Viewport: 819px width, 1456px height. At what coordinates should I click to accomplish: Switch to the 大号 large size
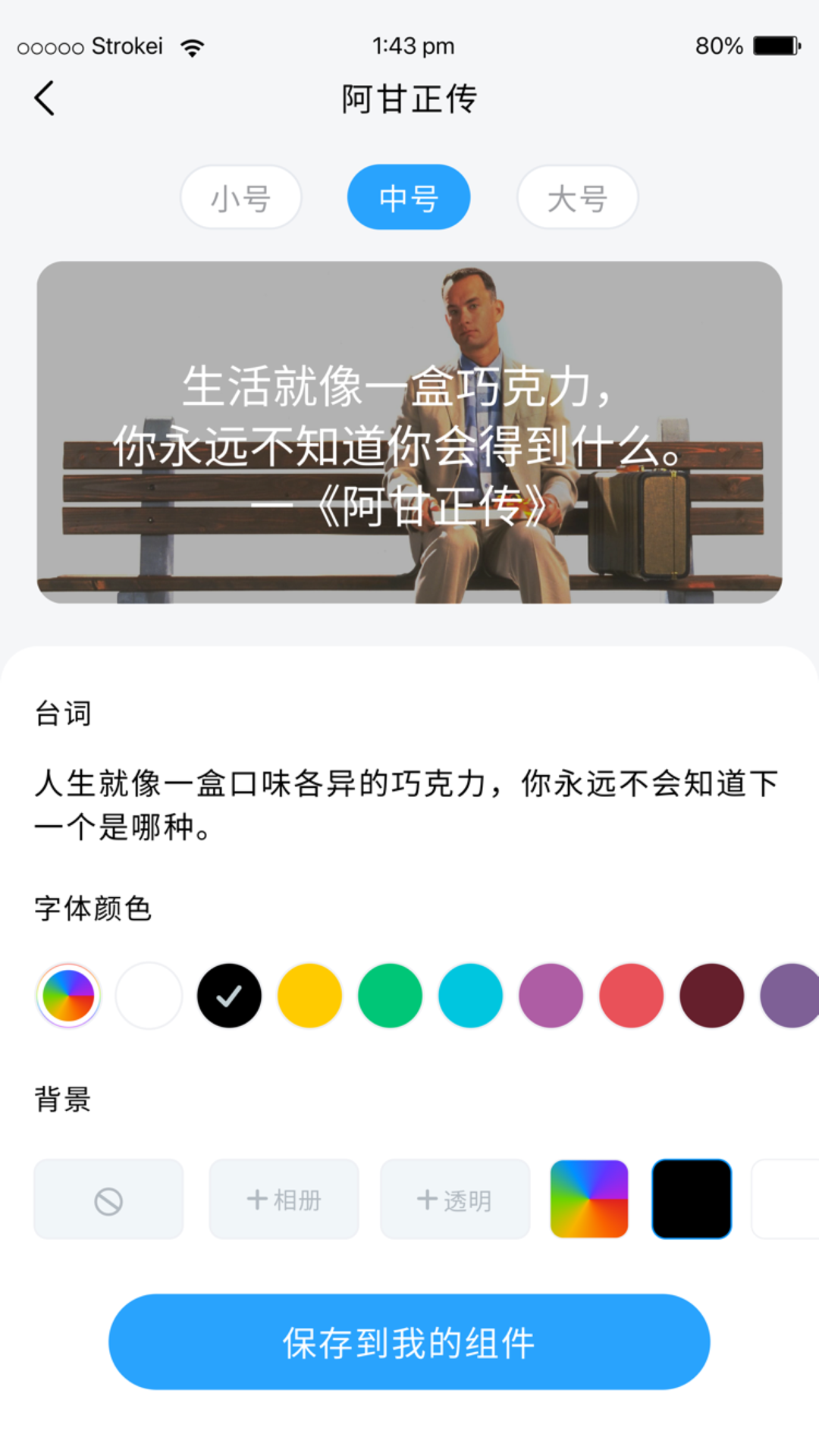(x=577, y=198)
